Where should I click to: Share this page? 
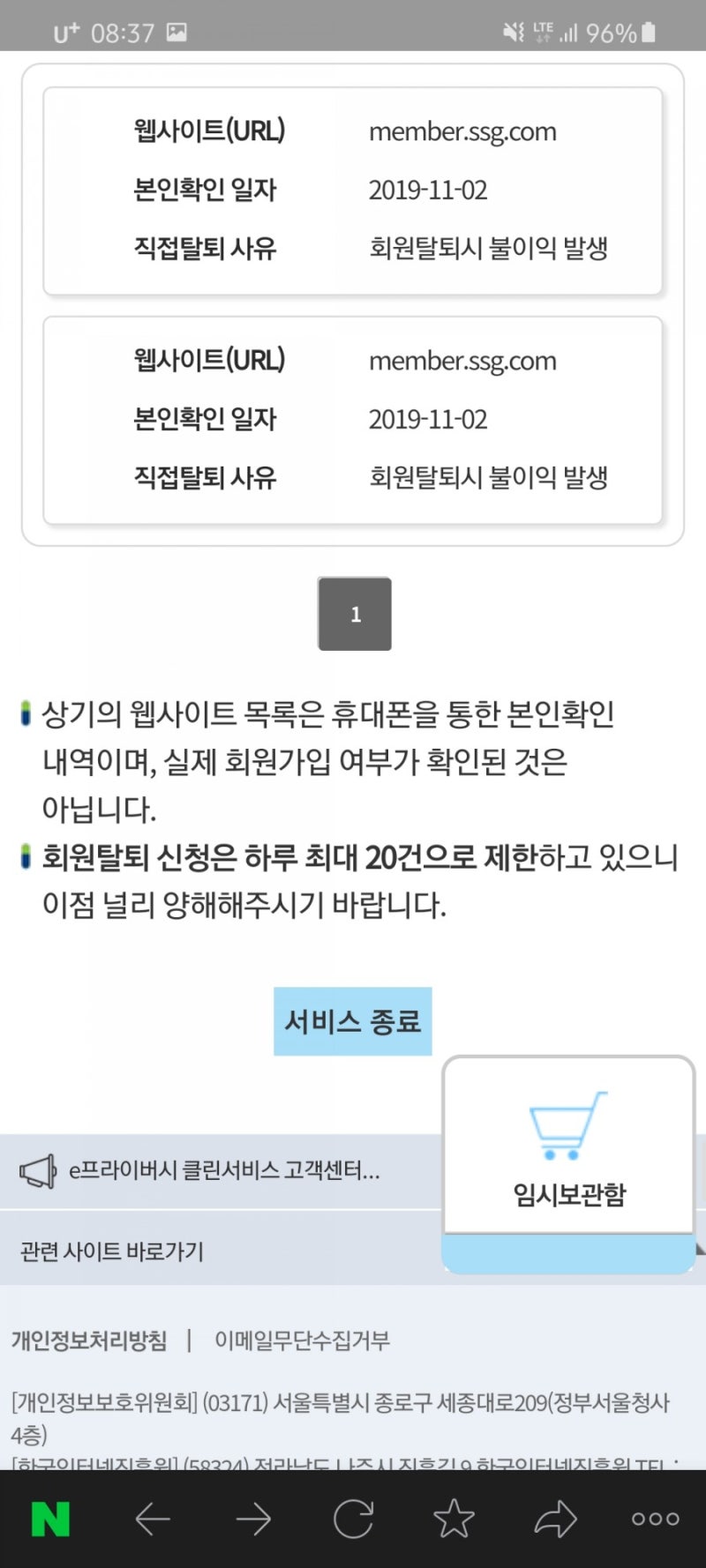(555, 1519)
